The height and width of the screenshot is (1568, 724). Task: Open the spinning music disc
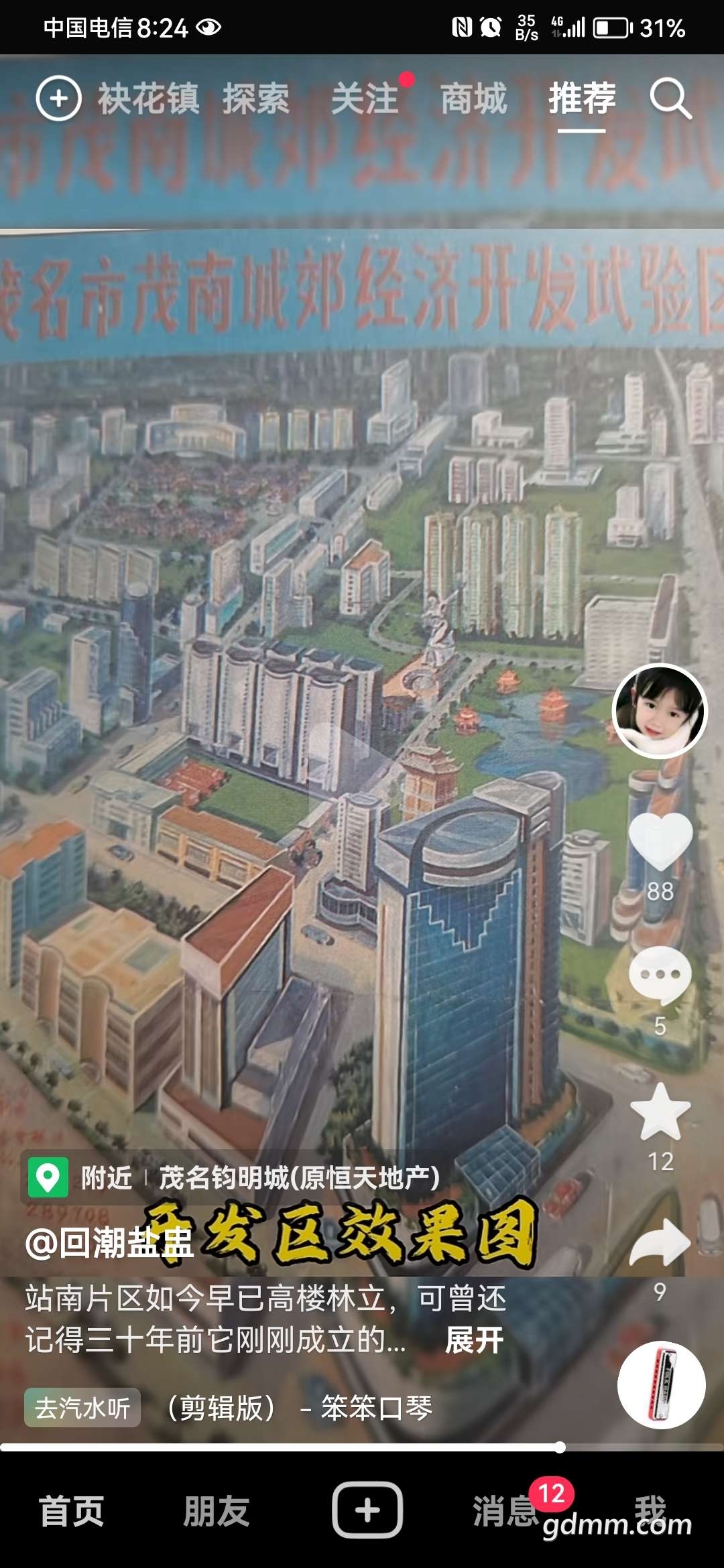pos(661,1385)
